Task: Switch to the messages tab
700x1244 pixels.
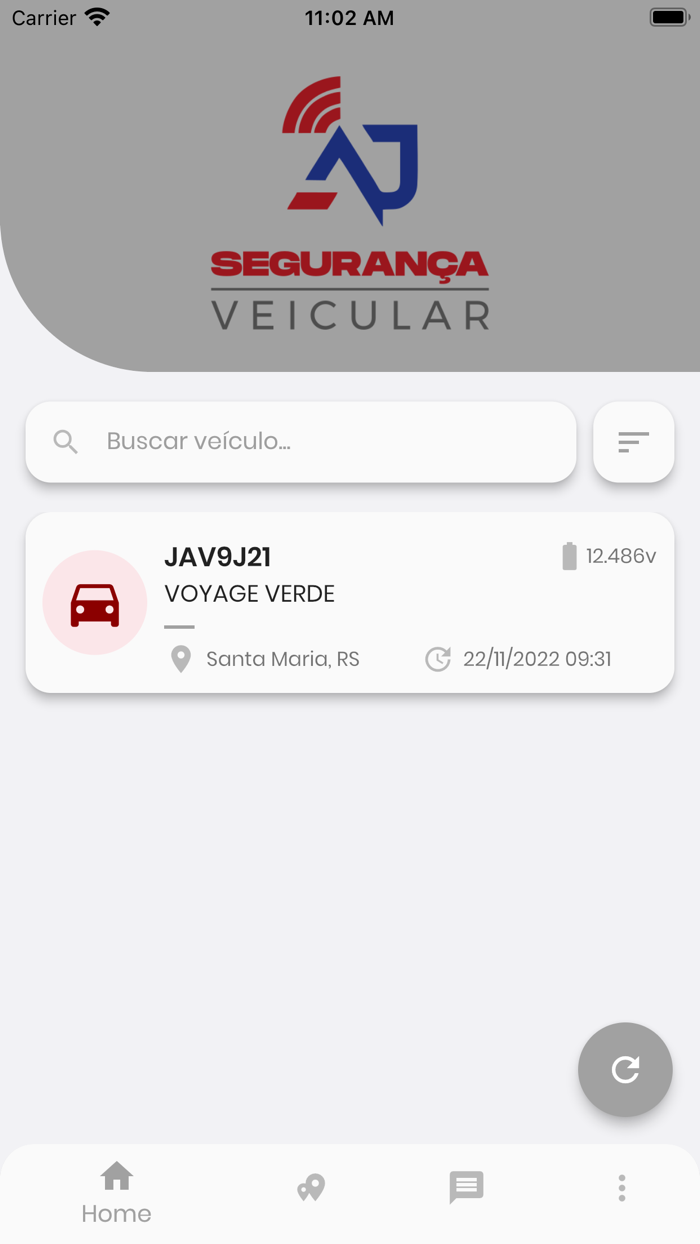Action: click(466, 1188)
